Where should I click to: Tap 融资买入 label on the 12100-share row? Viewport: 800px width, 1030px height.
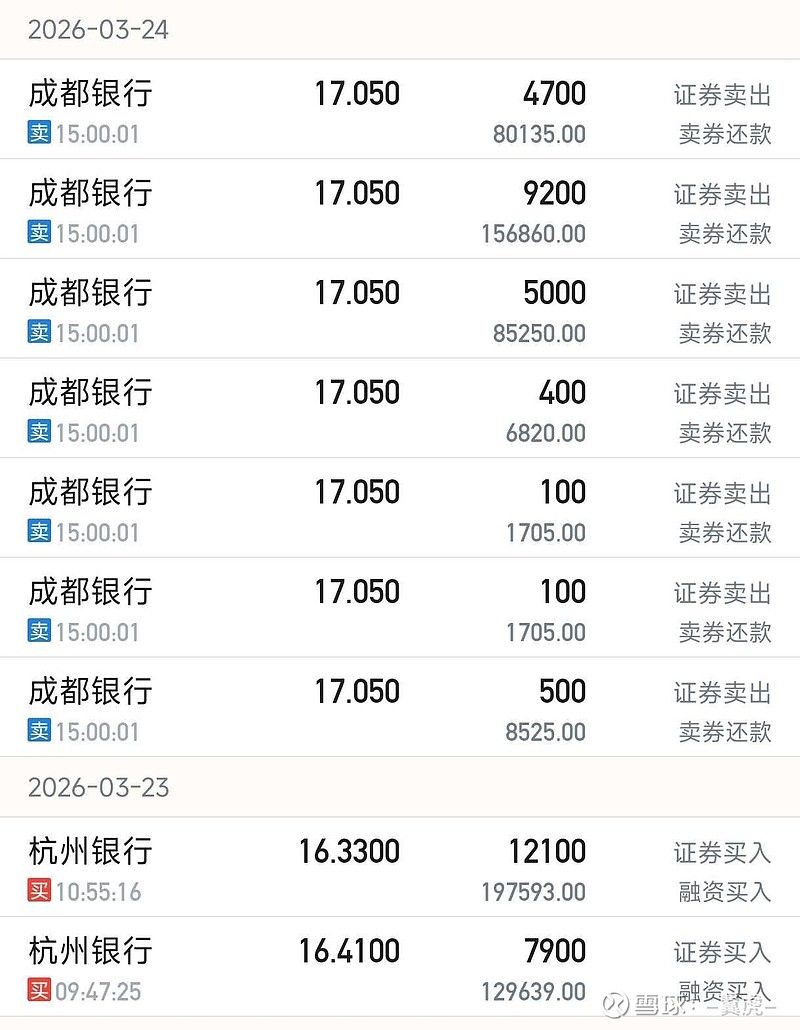pos(722,892)
